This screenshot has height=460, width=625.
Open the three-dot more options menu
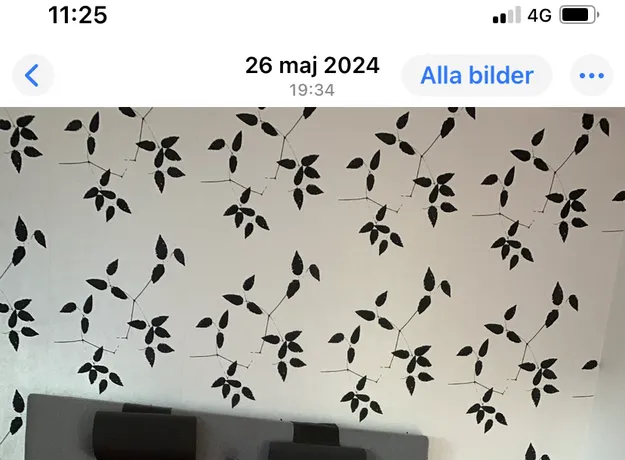click(591, 76)
